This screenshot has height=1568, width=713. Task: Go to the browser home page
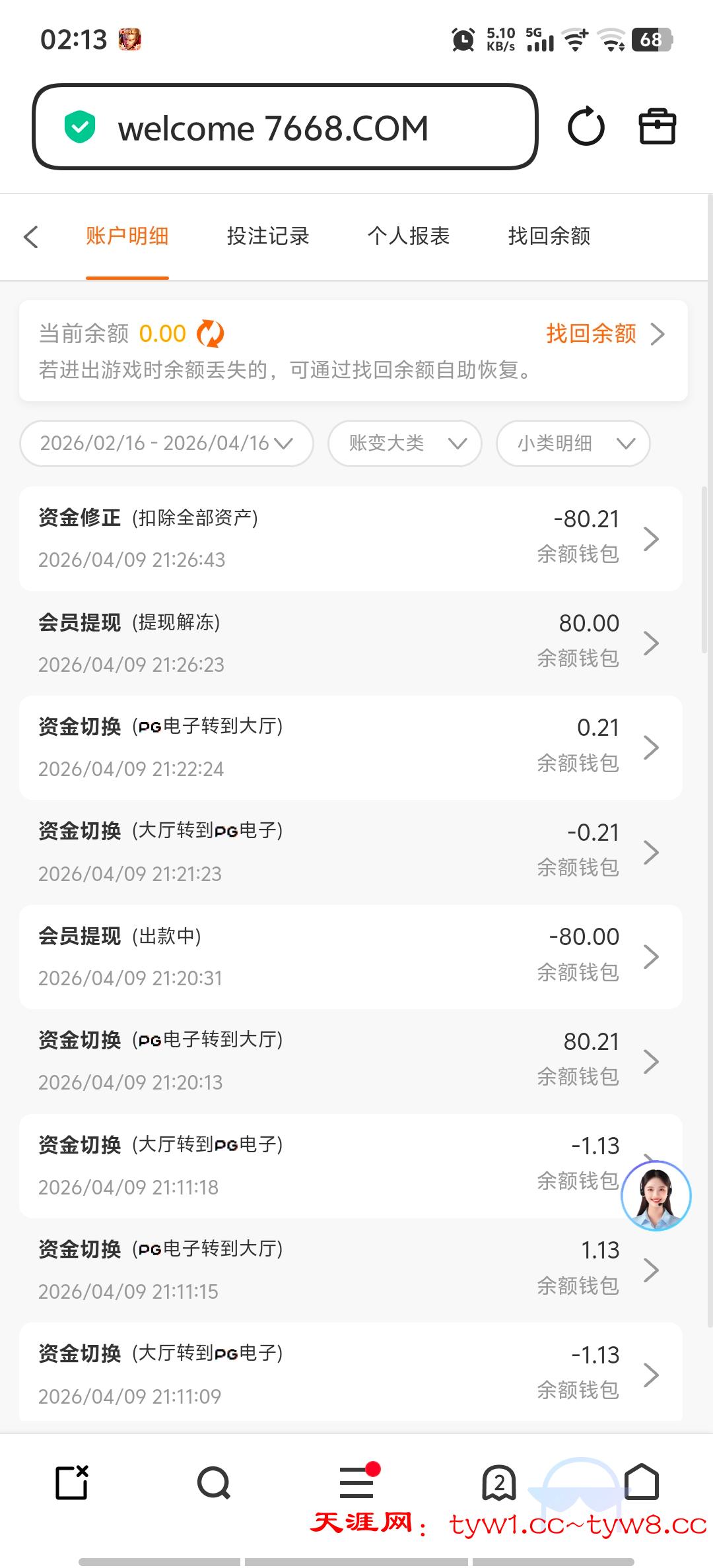[642, 1482]
